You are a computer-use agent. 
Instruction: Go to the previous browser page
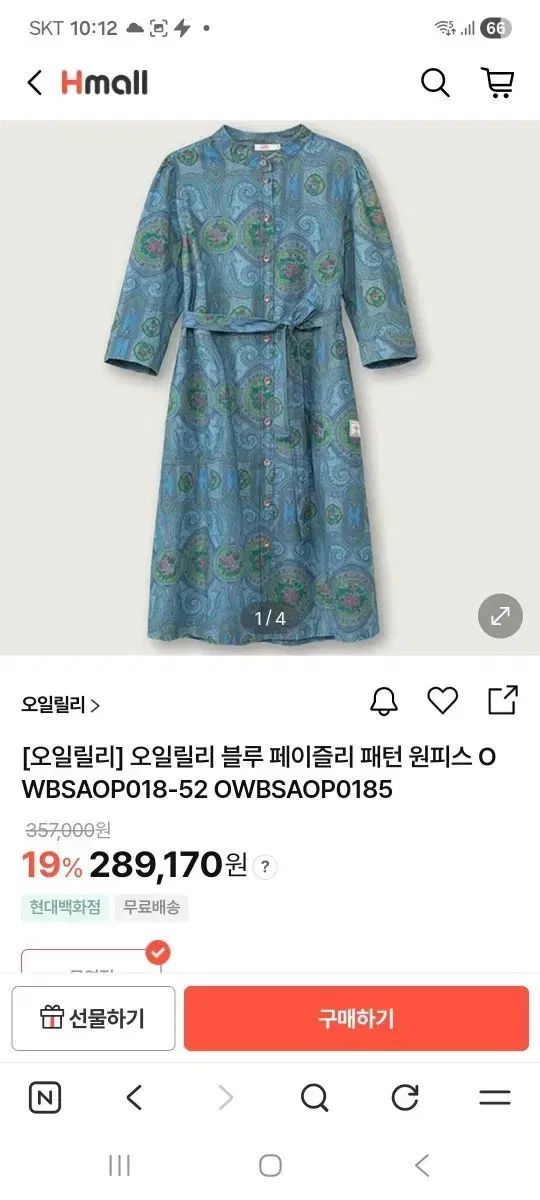(x=134, y=1098)
